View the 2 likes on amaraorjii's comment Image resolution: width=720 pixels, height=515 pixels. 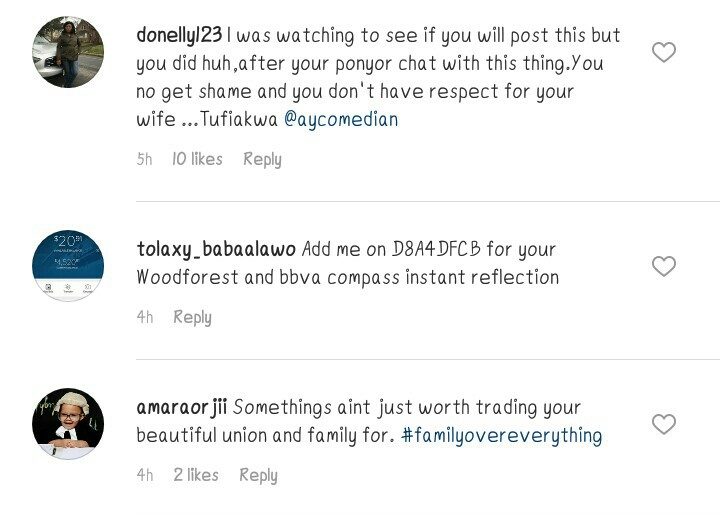point(196,475)
